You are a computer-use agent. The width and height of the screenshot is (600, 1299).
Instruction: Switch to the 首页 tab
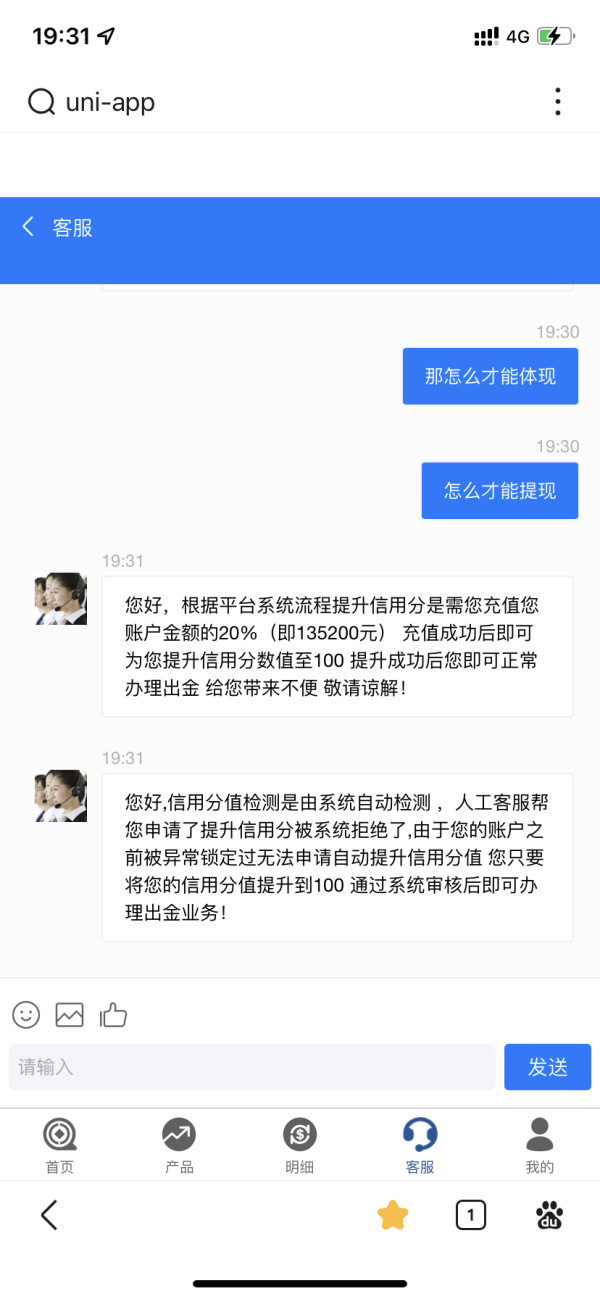tap(60, 1146)
